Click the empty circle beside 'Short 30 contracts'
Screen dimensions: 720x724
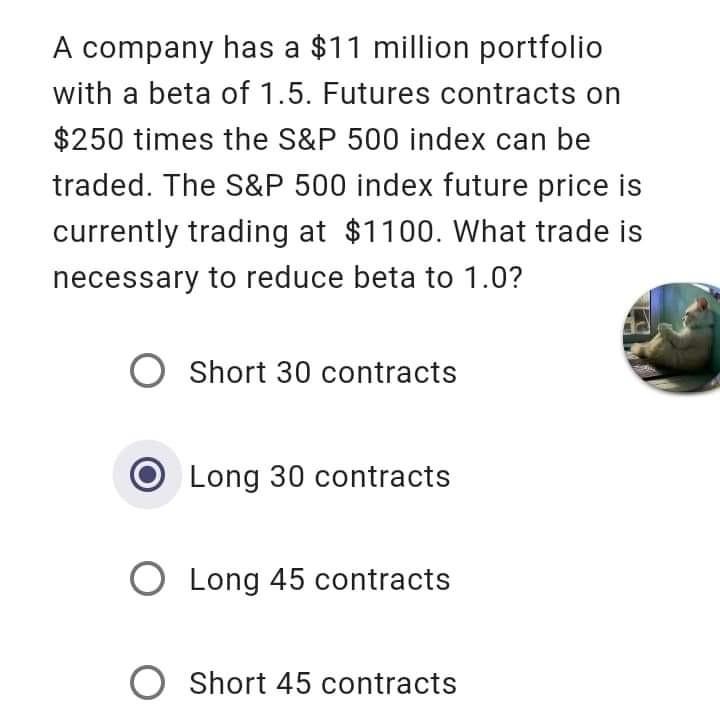[148, 372]
